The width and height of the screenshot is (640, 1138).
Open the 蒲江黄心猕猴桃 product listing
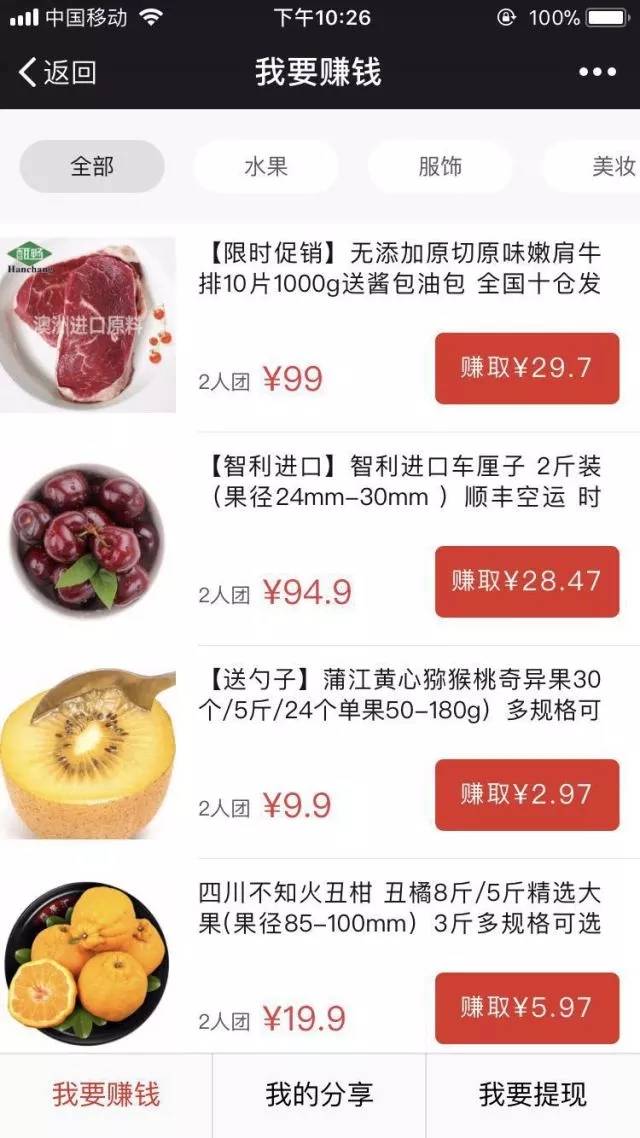[400, 695]
